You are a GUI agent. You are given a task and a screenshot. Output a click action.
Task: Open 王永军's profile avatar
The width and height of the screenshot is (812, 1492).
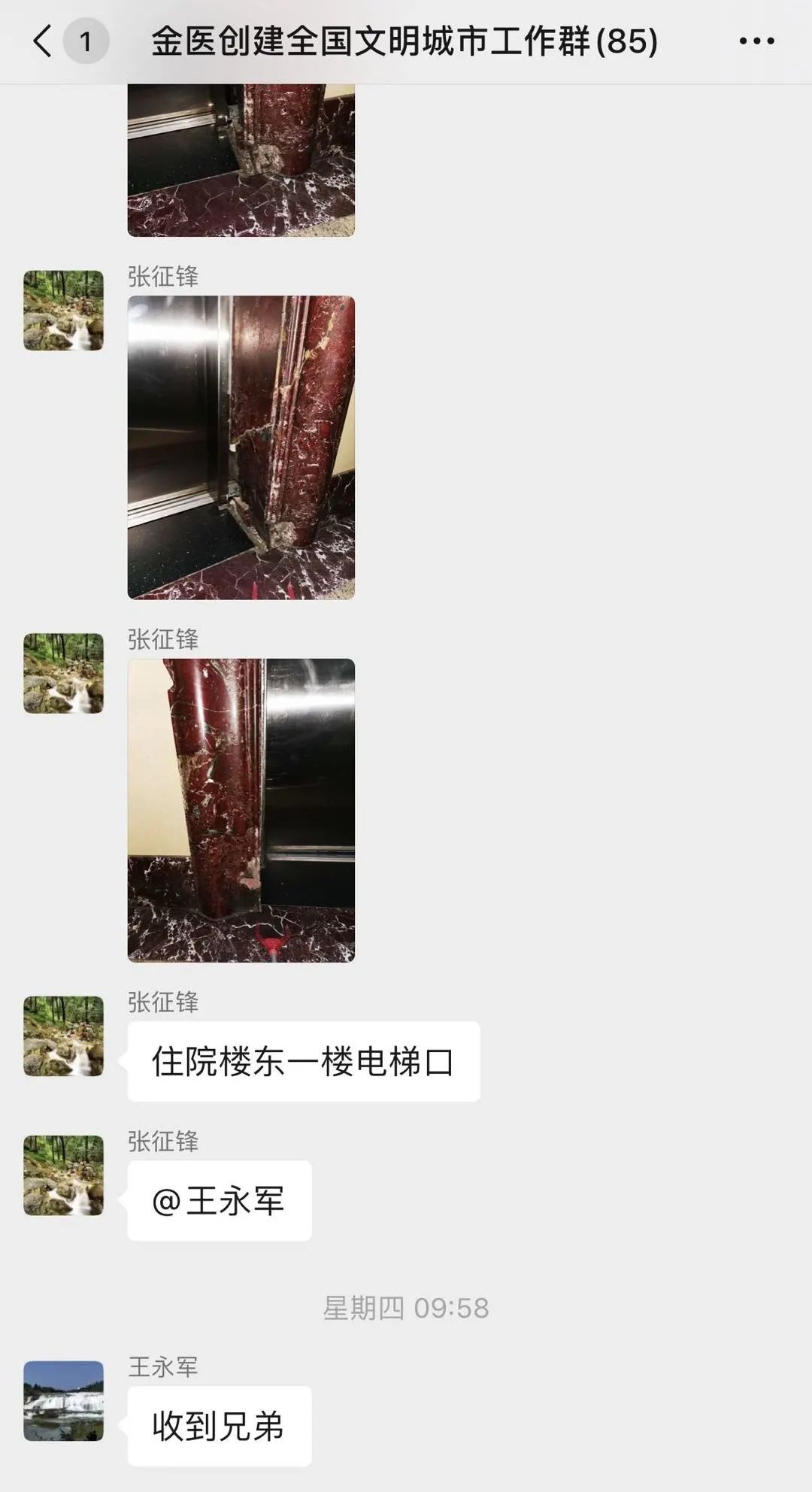click(x=63, y=1400)
